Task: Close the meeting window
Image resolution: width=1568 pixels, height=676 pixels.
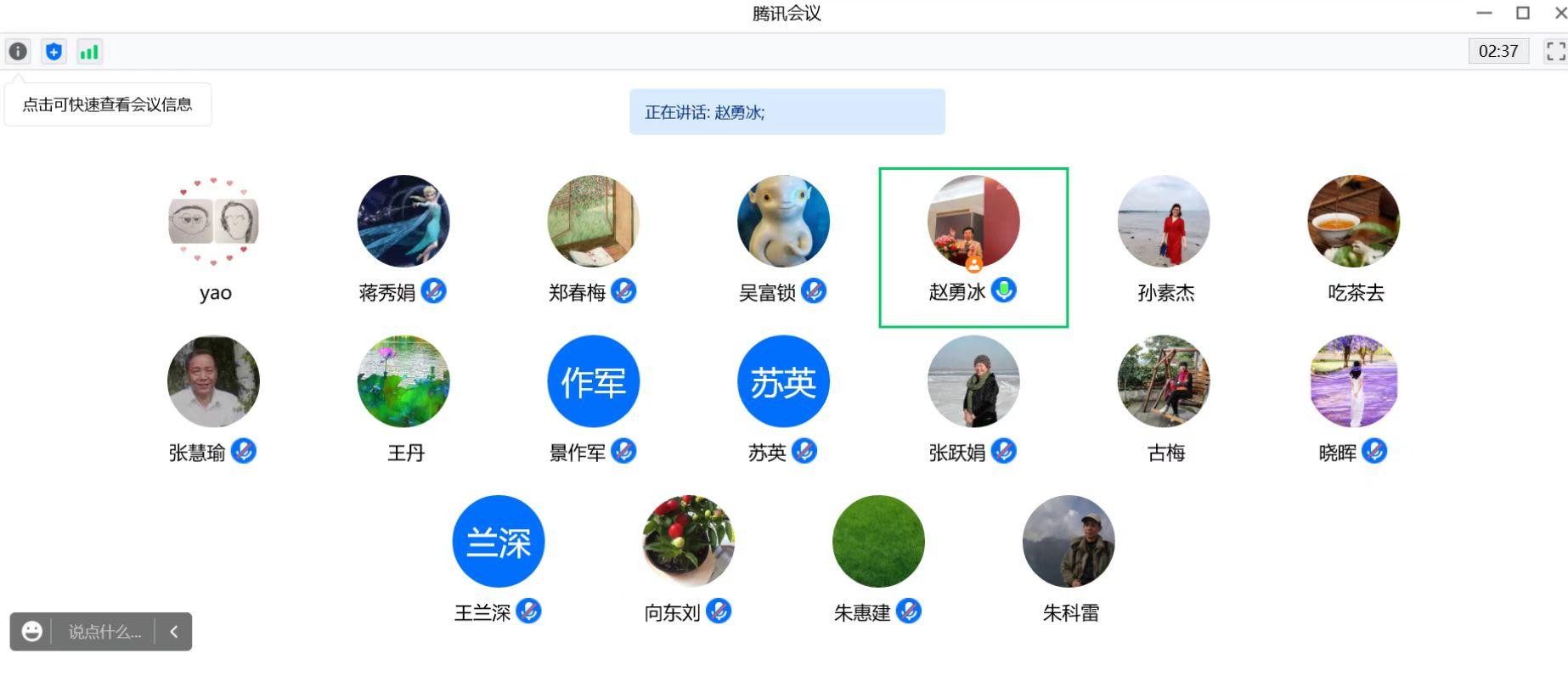Action: 1560,13
